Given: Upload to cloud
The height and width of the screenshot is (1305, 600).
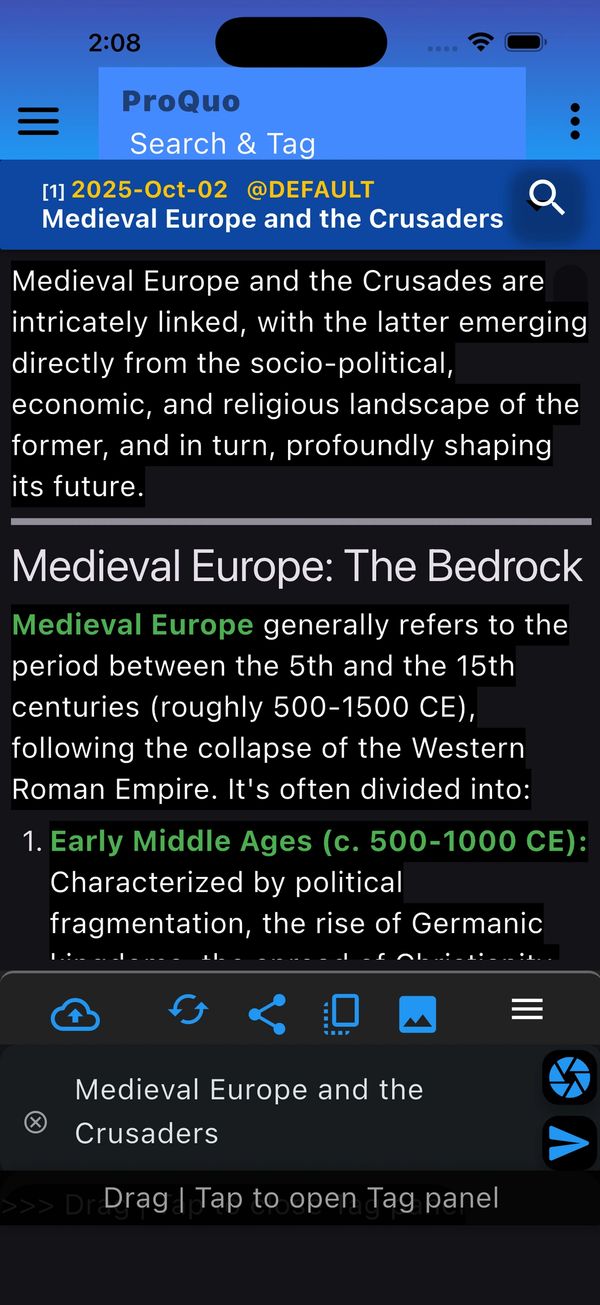Looking at the screenshot, I should click(x=75, y=1015).
